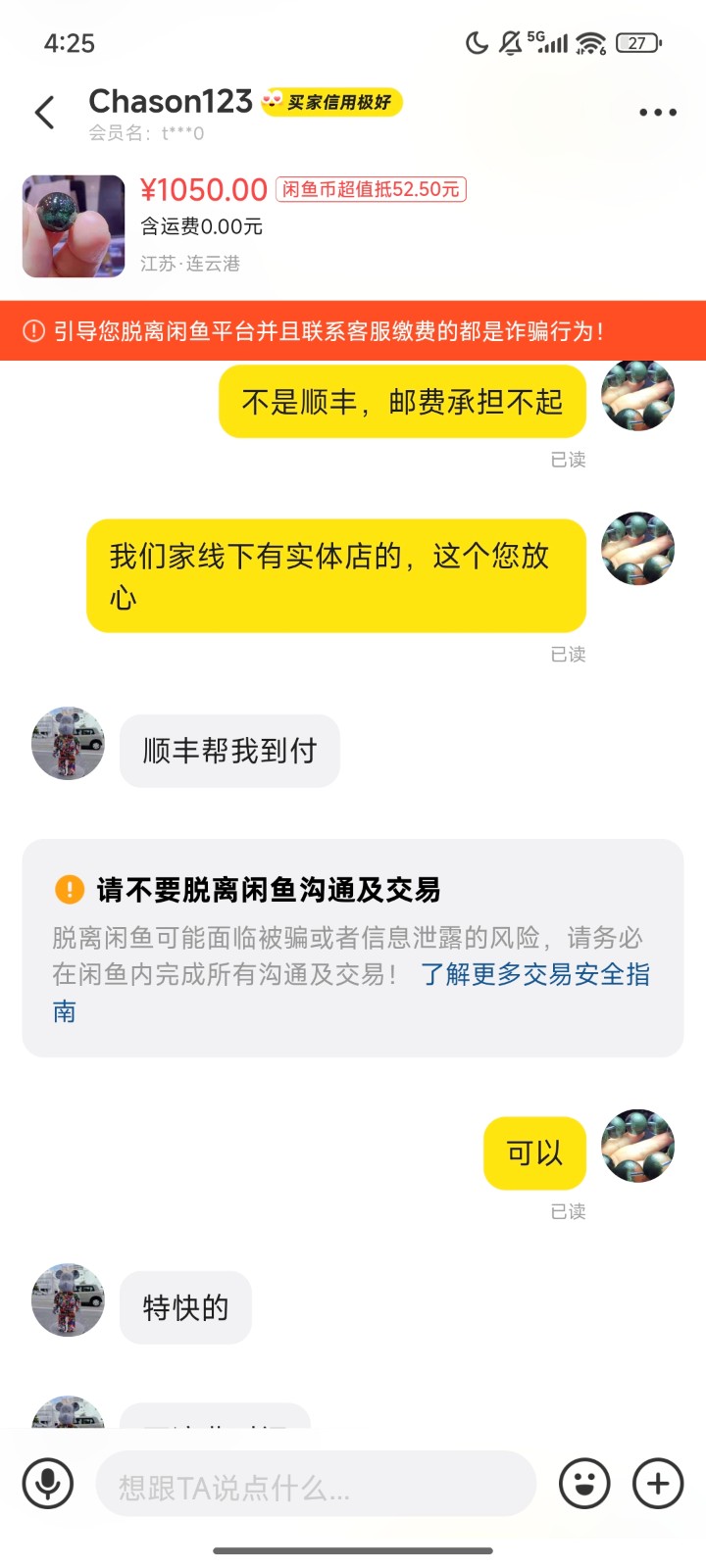Viewport: 706px width, 1568px height.
Task: Tap the plus icon for more attachments
Action: (656, 1484)
